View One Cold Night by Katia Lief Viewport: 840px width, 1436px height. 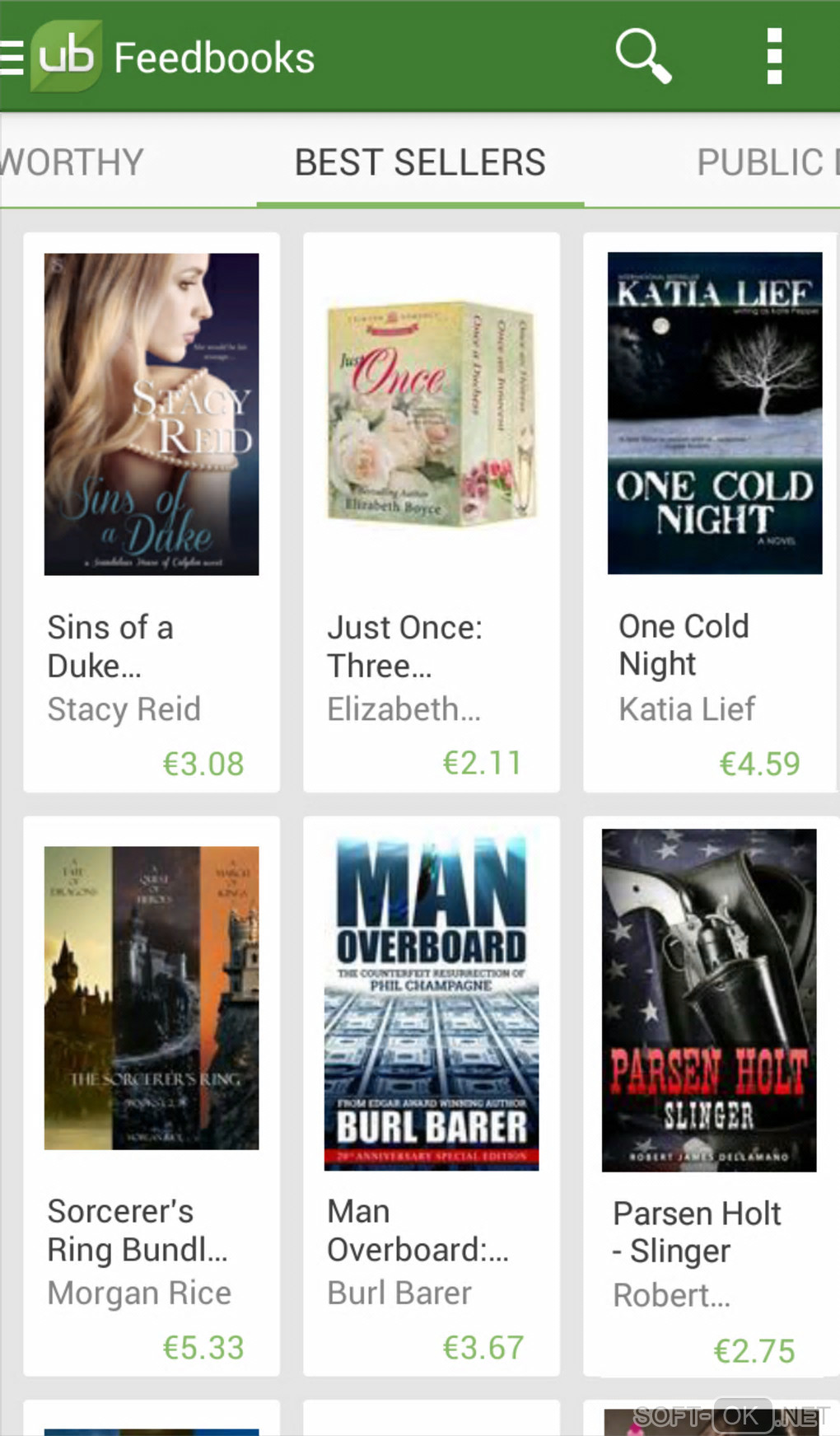[713, 511]
